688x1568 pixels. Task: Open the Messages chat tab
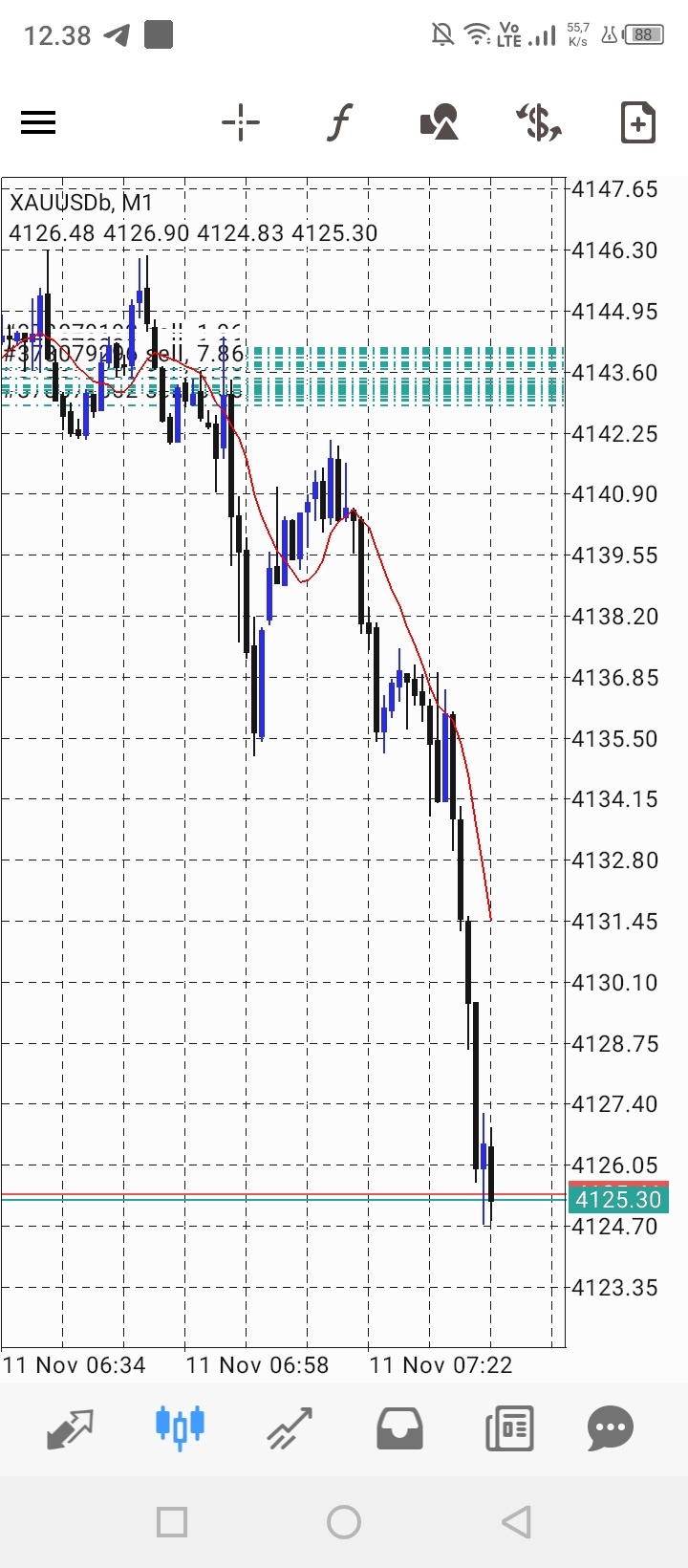point(610,1428)
